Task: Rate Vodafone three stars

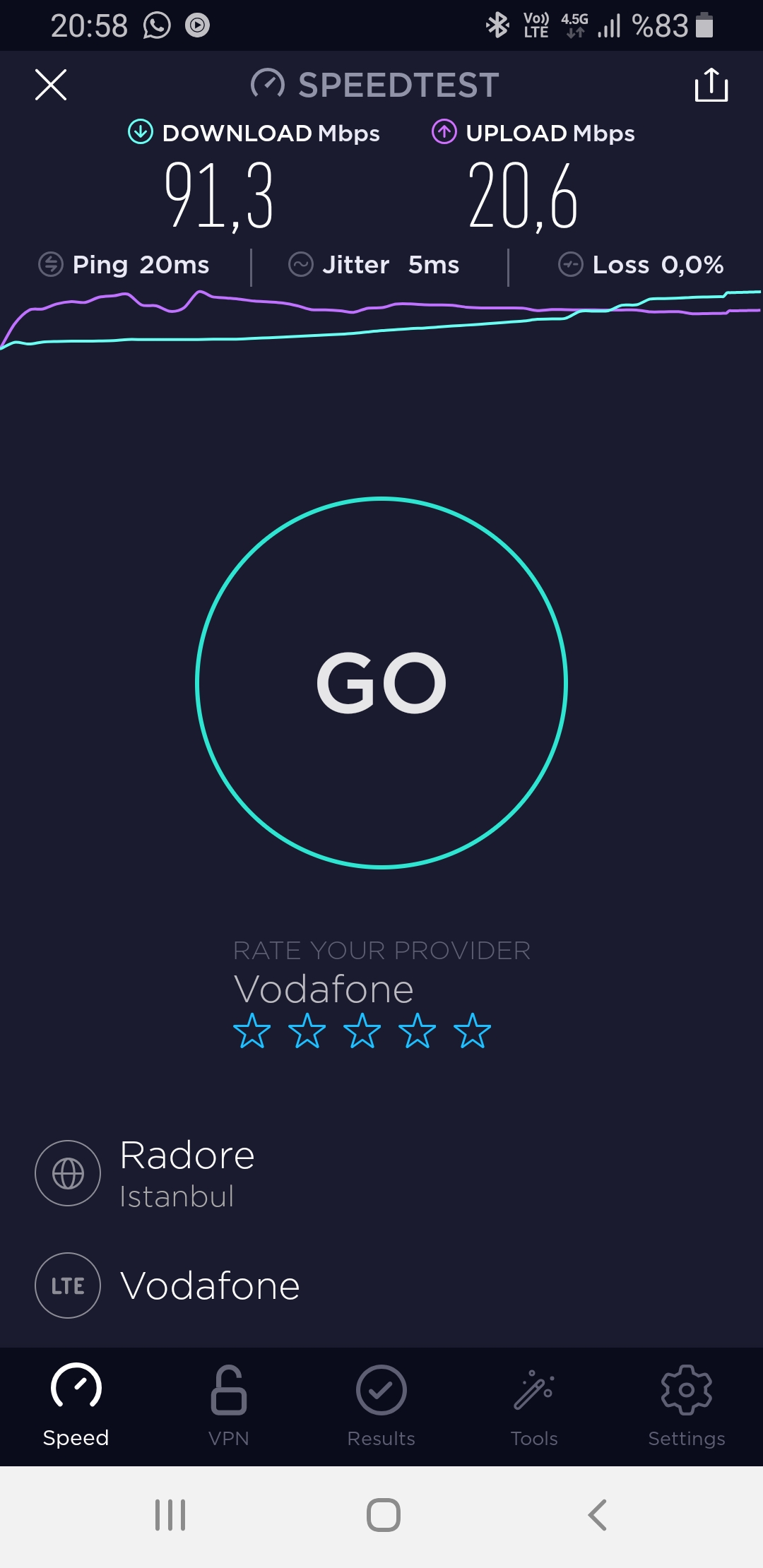Action: click(x=362, y=1031)
